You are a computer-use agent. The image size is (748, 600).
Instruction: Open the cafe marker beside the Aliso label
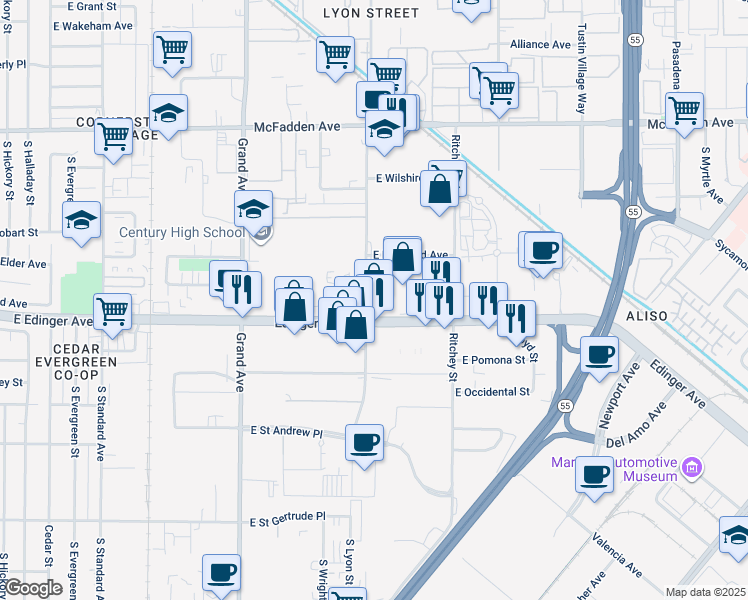pyautogui.click(x=600, y=354)
